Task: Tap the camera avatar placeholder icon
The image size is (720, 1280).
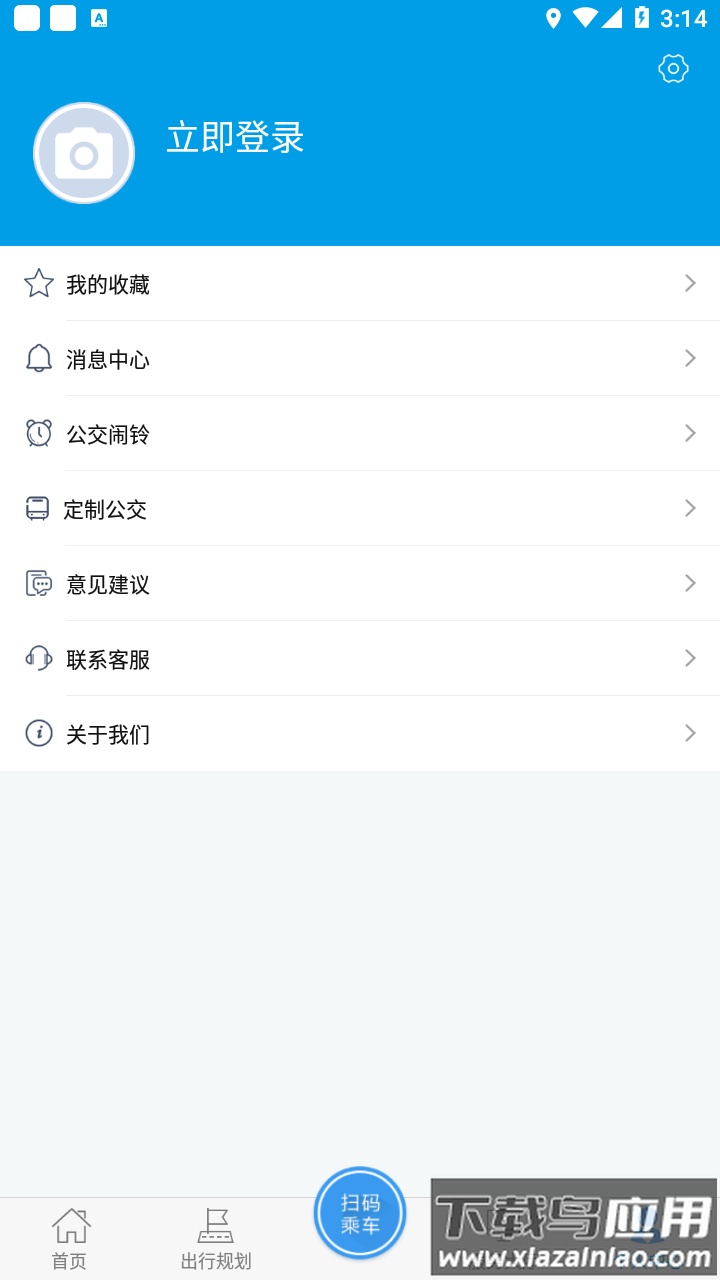Action: point(84,153)
